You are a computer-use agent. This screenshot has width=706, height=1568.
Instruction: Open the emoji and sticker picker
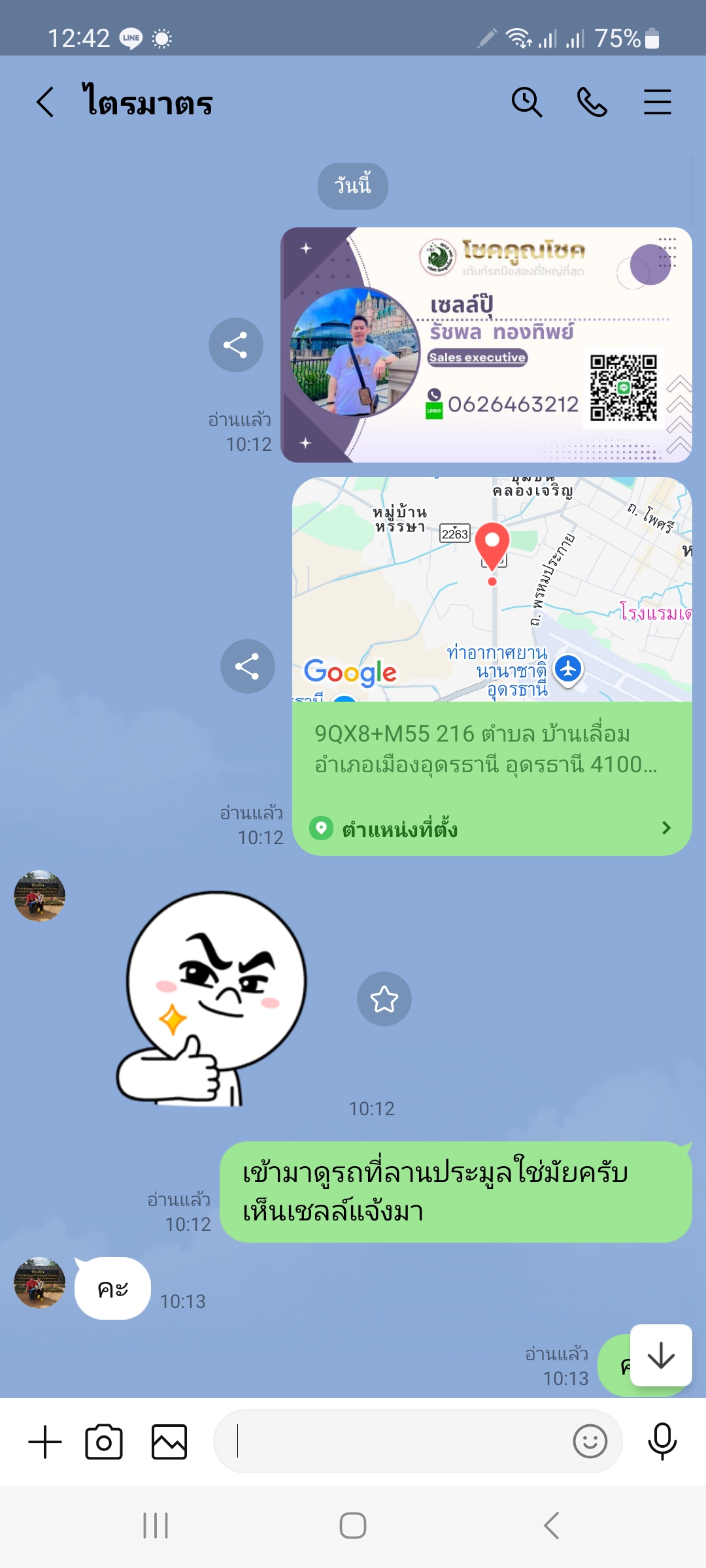pyautogui.click(x=590, y=1442)
